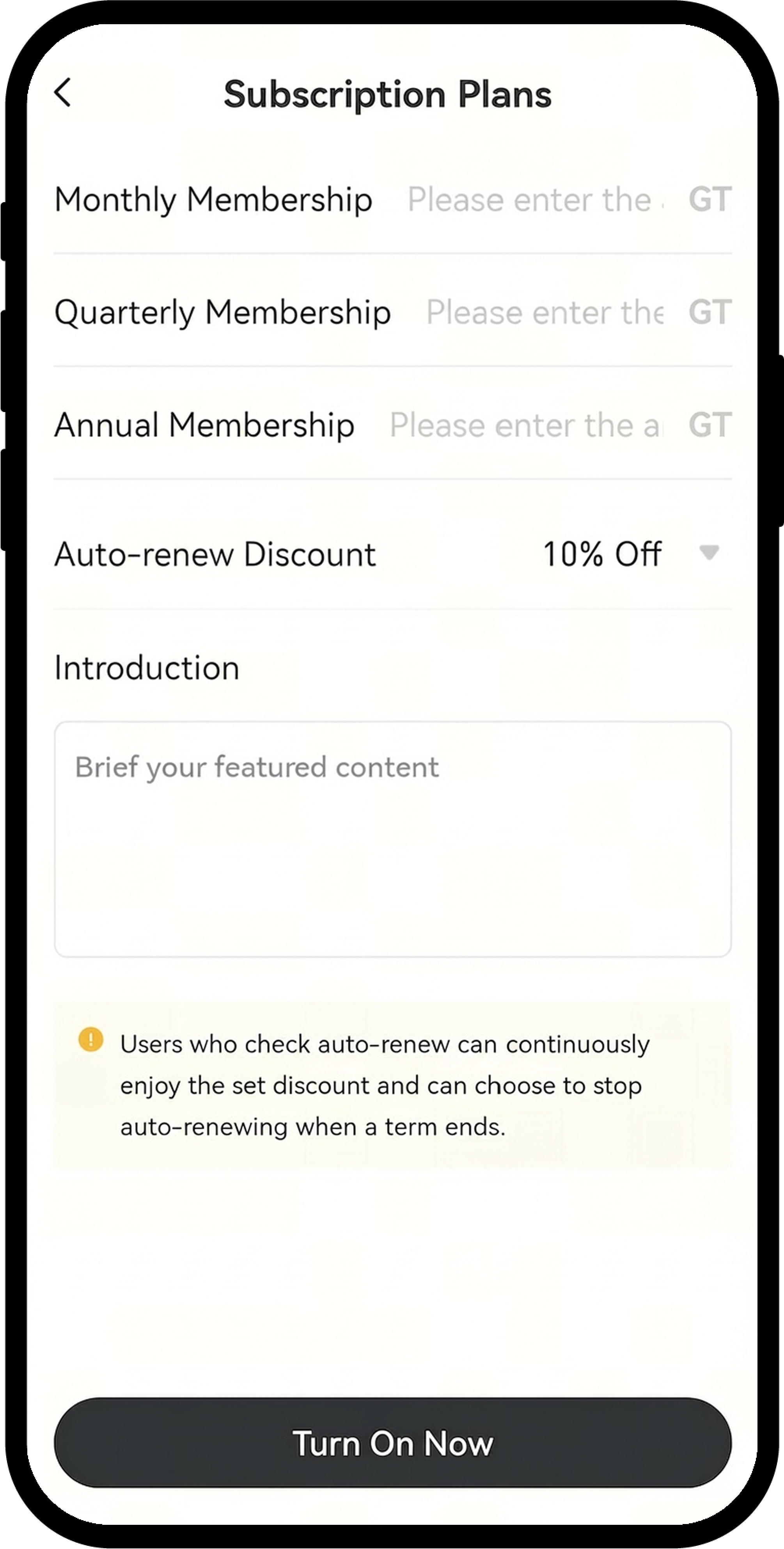Image resolution: width=784 pixels, height=1549 pixels.
Task: Tap the Turn On Now button
Action: click(392, 1443)
